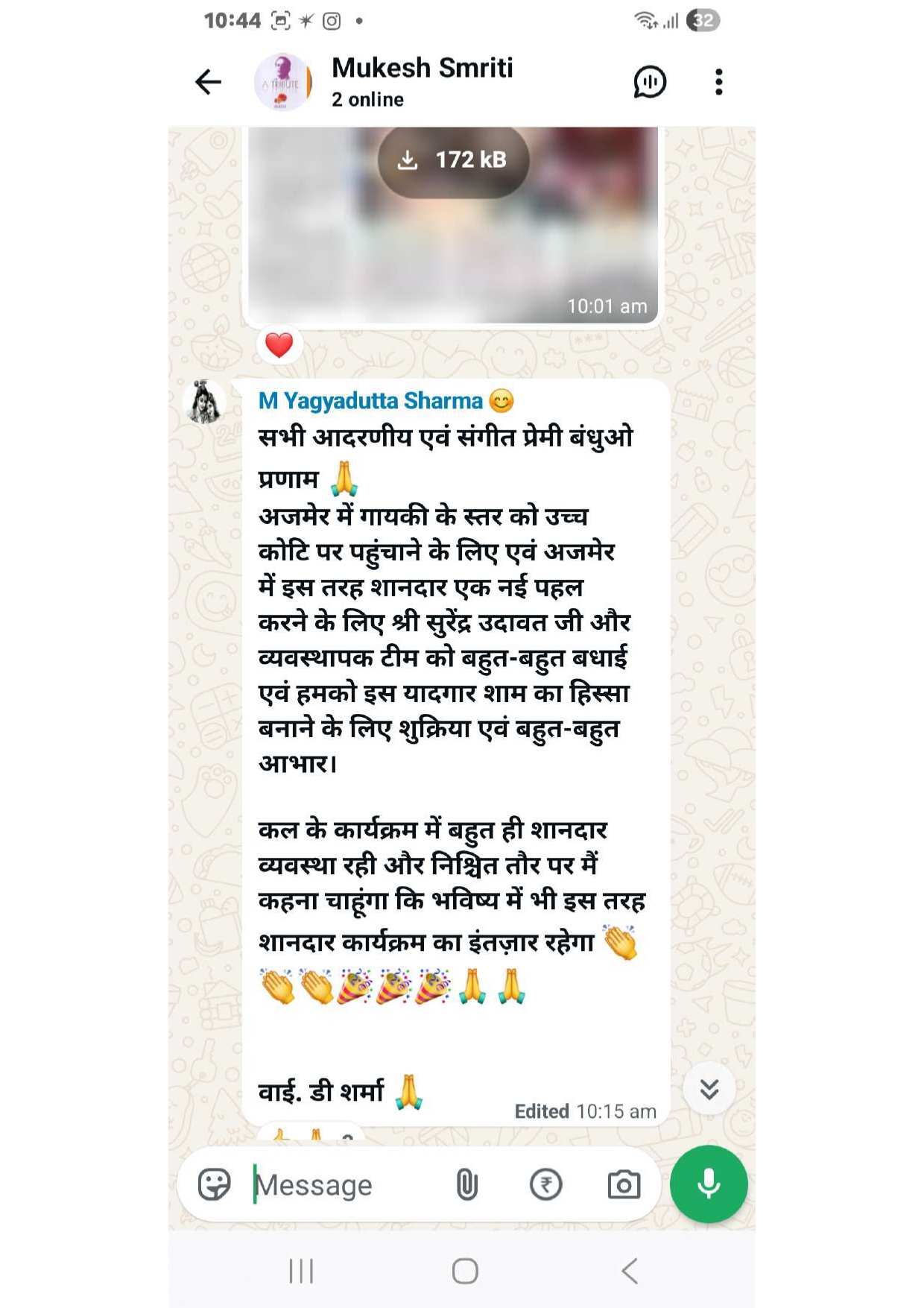View the heart reaction on the image

(279, 345)
